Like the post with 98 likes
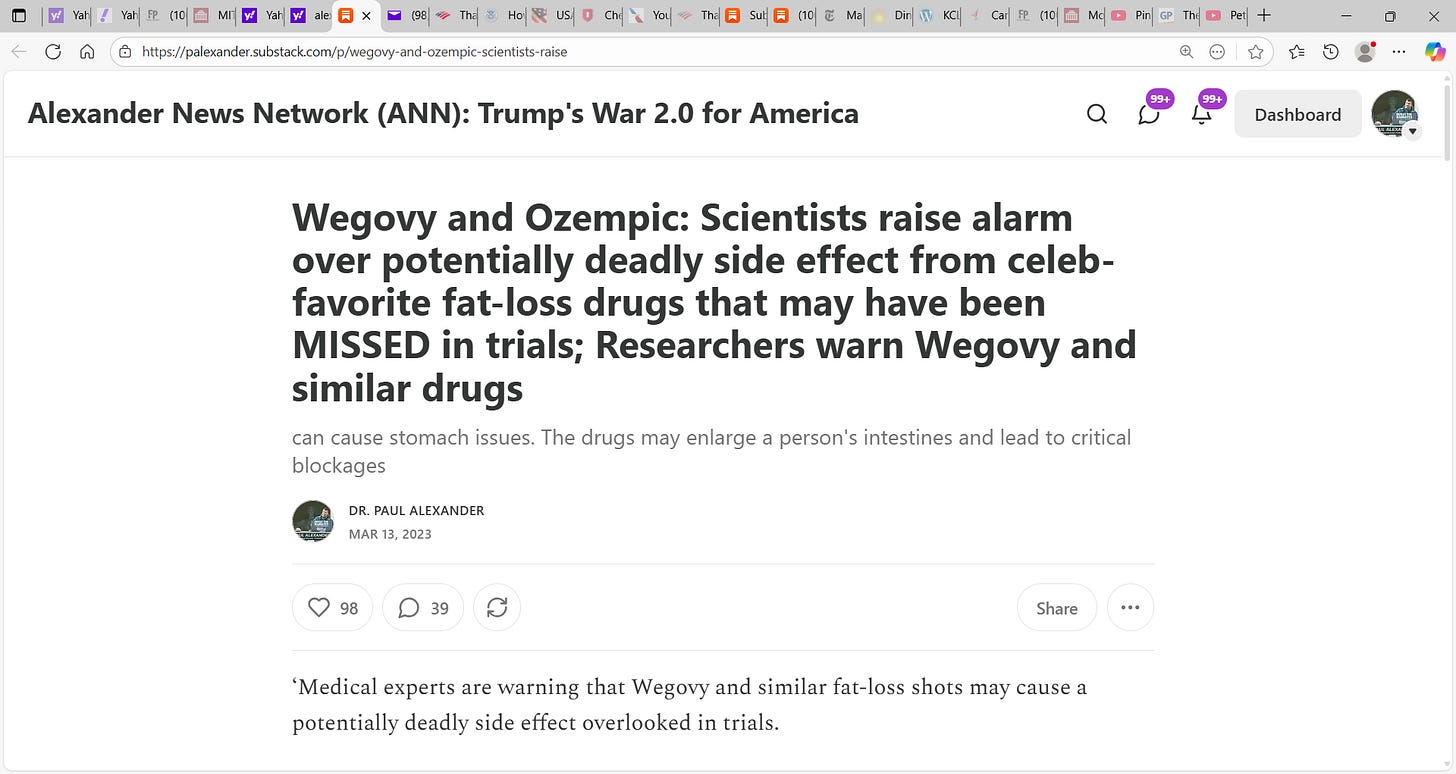The height and width of the screenshot is (774, 1456). coord(333,608)
